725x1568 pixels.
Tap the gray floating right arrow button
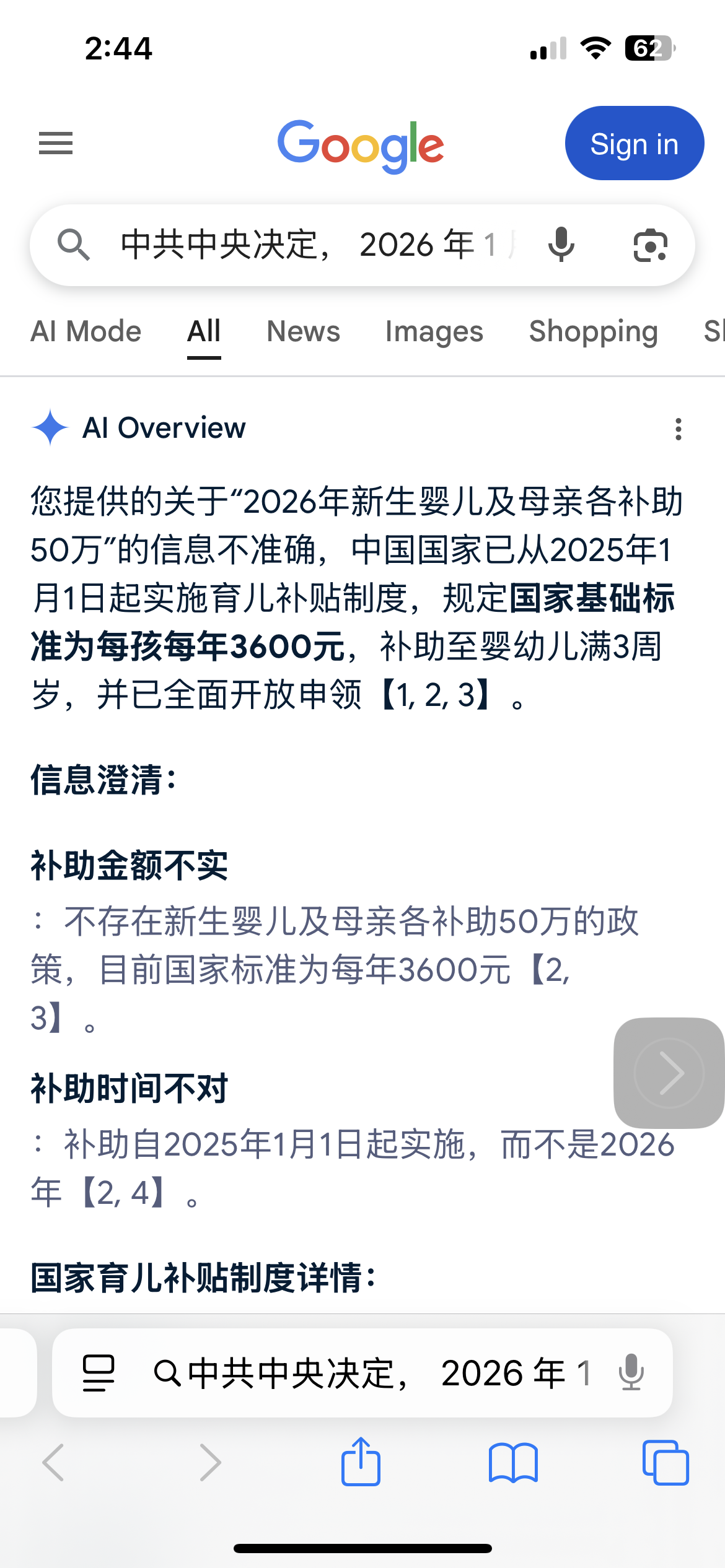669,1073
